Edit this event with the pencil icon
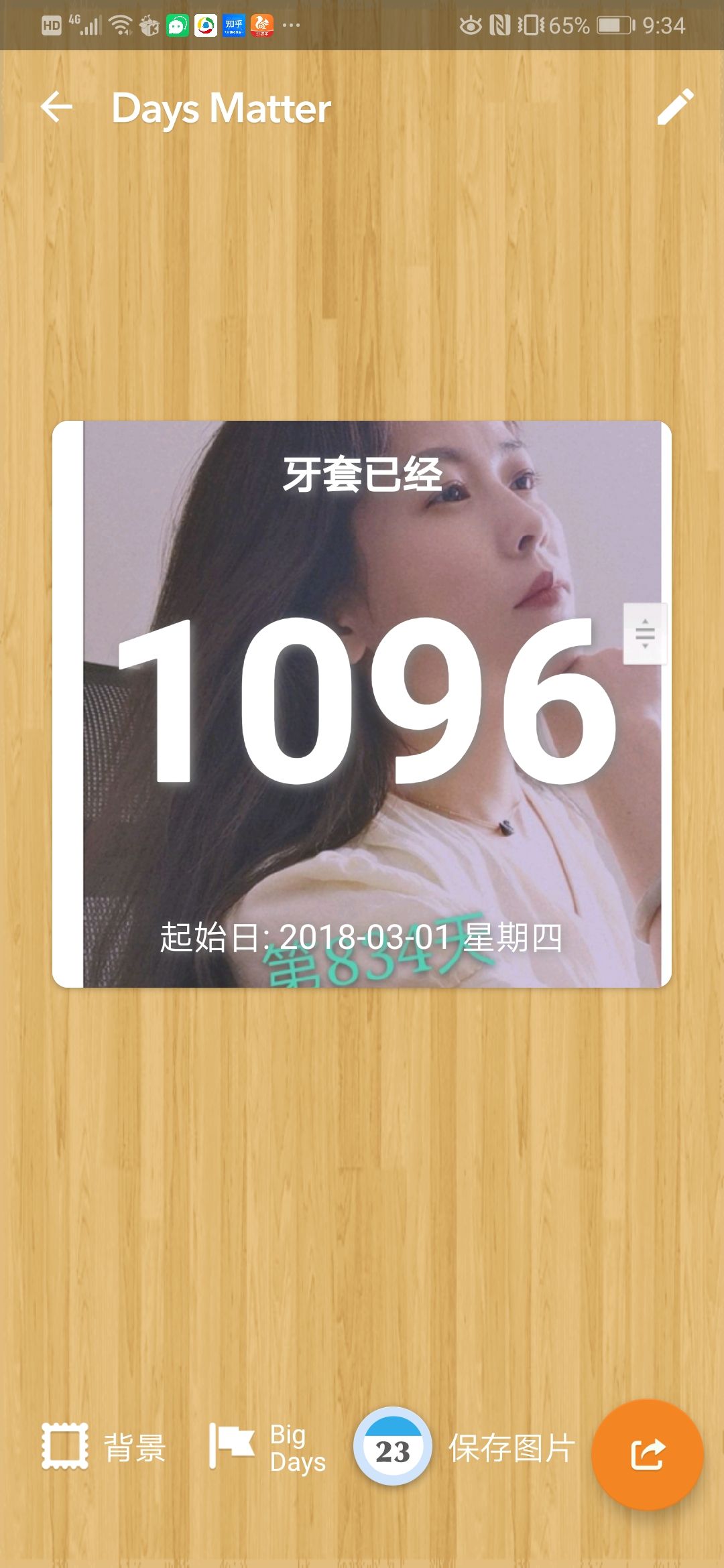Image resolution: width=724 pixels, height=1568 pixels. coord(674,107)
